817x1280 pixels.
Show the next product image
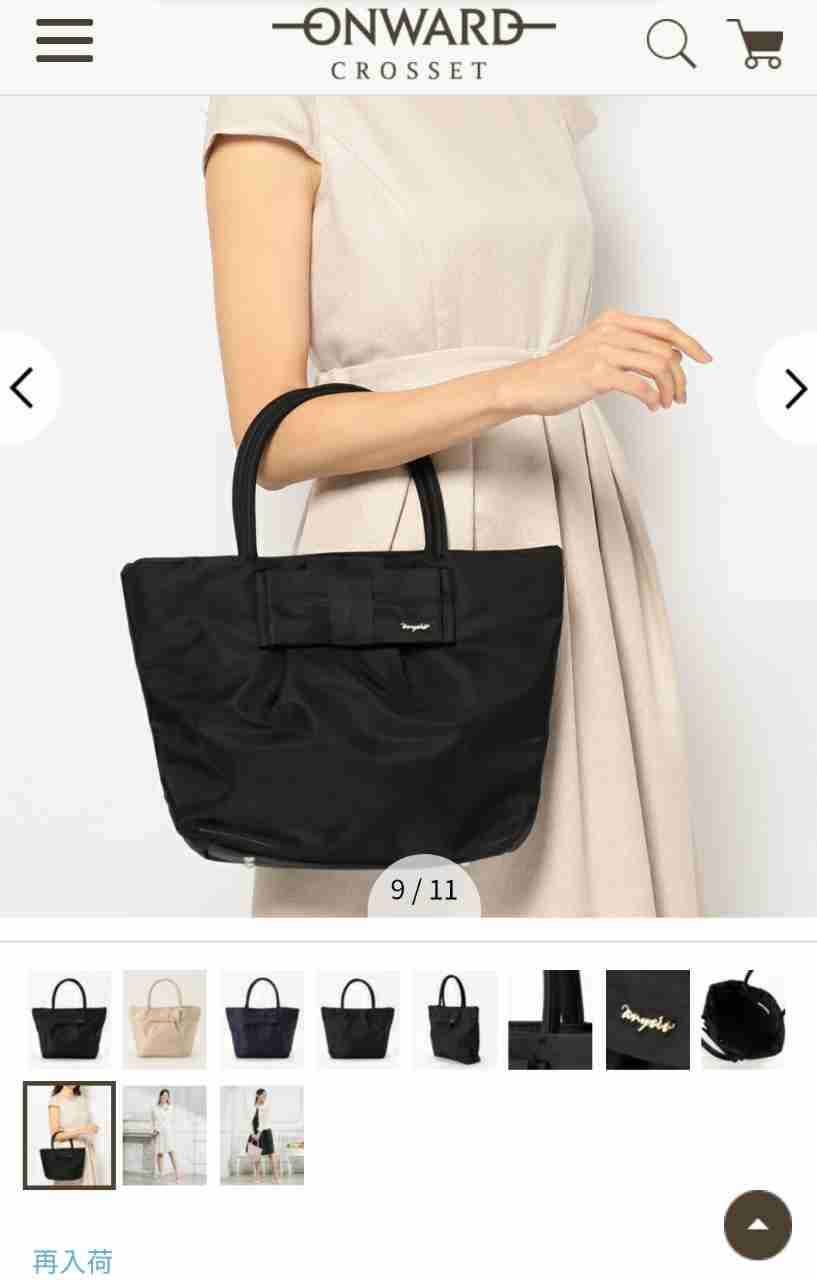(x=793, y=388)
